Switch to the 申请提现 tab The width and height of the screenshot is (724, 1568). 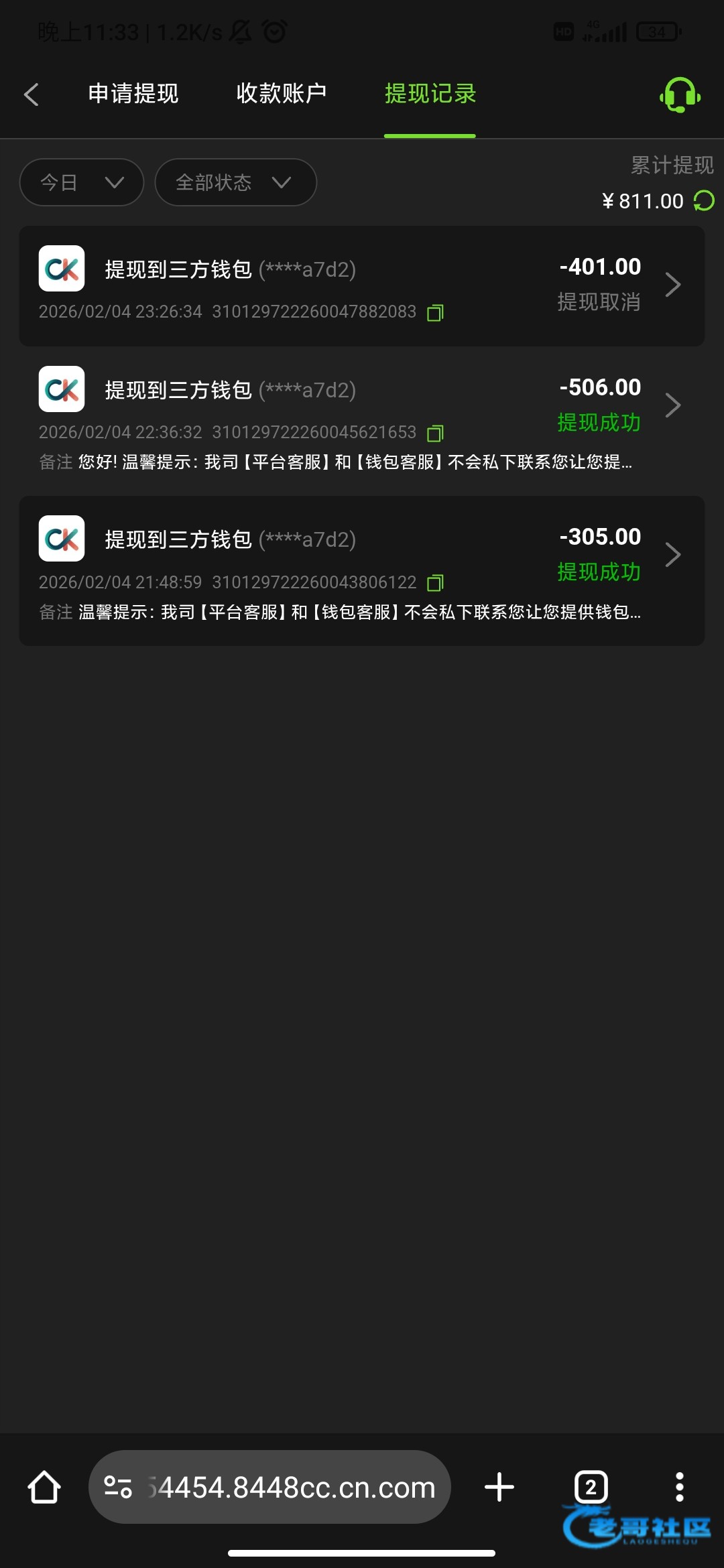[133, 94]
